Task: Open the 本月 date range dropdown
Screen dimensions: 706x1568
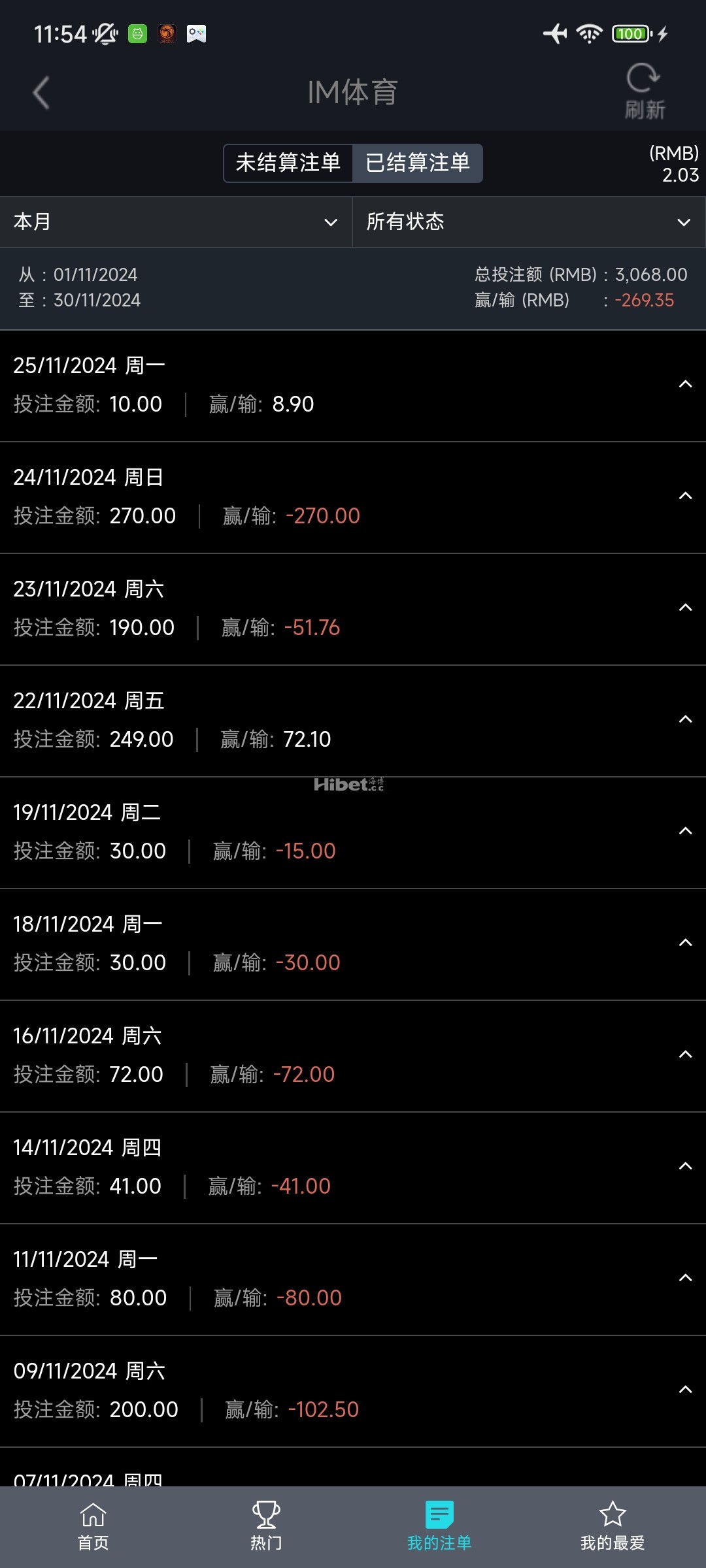Action: 176,222
